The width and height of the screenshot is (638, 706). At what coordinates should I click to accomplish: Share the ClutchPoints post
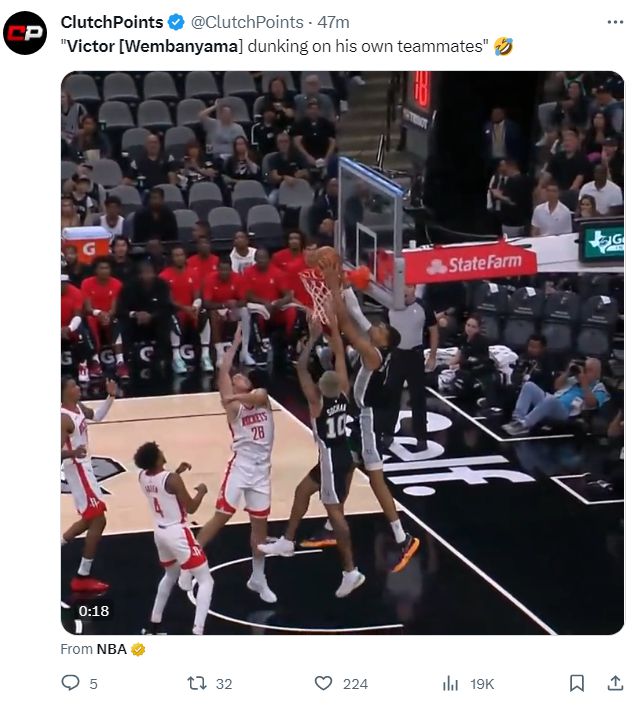615,684
